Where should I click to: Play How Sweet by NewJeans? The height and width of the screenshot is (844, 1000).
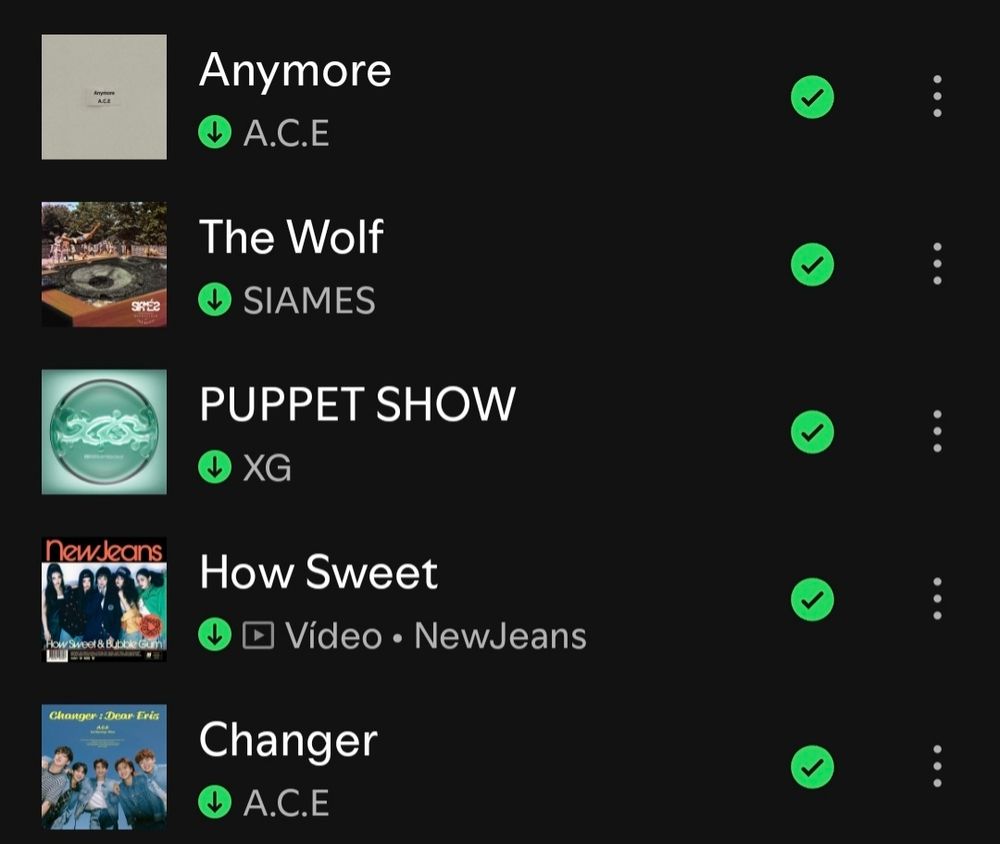click(x=319, y=573)
